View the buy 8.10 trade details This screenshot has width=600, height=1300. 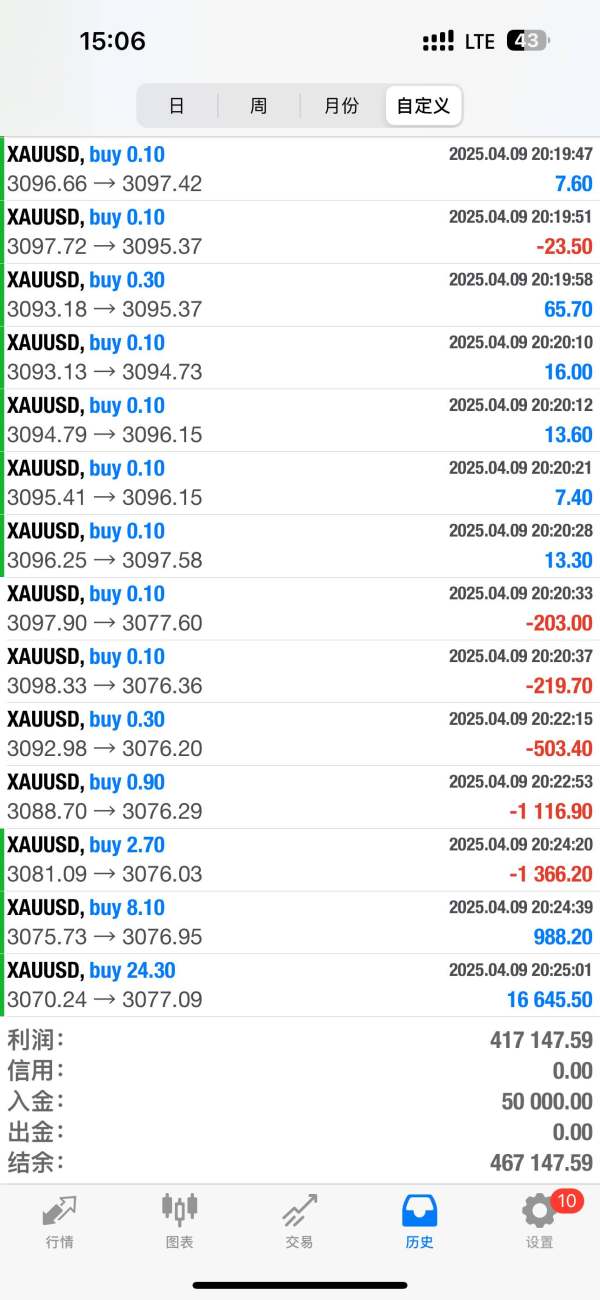(x=300, y=922)
